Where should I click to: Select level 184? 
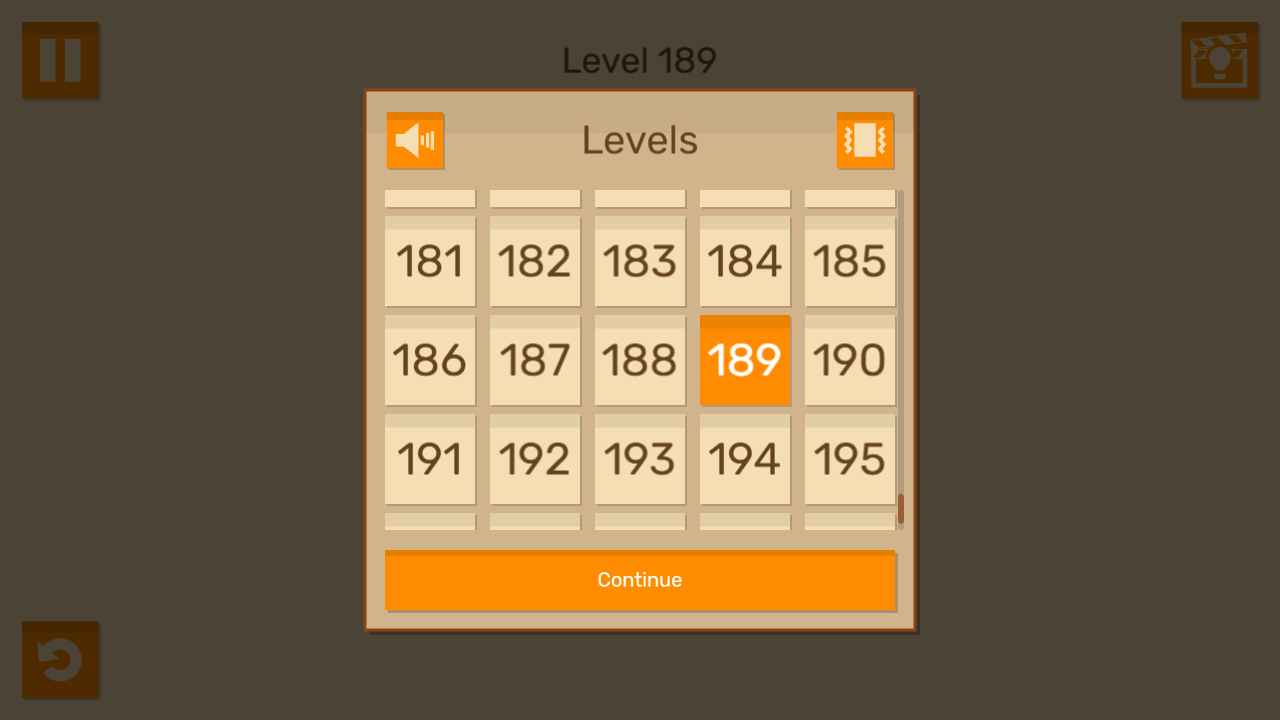[x=745, y=261]
